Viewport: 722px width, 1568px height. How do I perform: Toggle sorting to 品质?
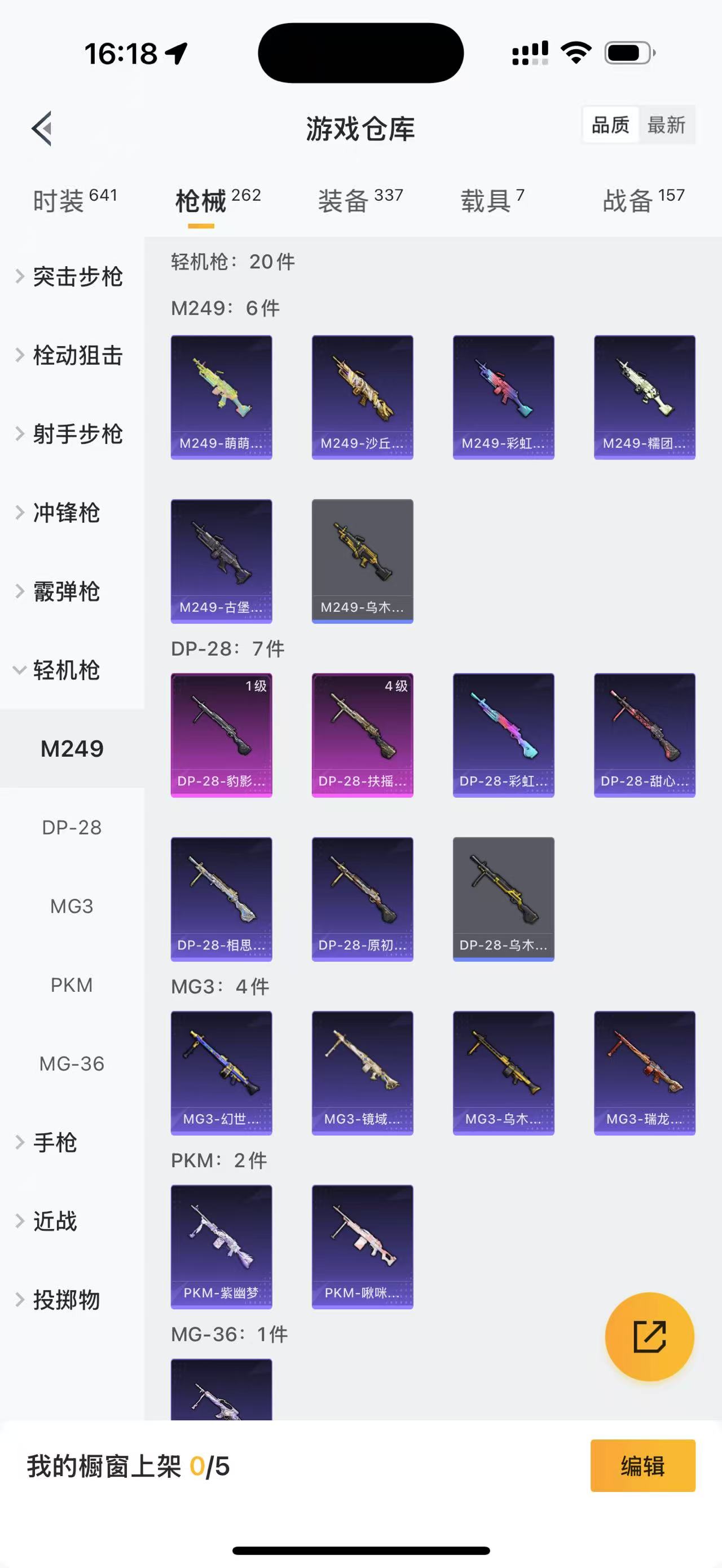click(610, 125)
